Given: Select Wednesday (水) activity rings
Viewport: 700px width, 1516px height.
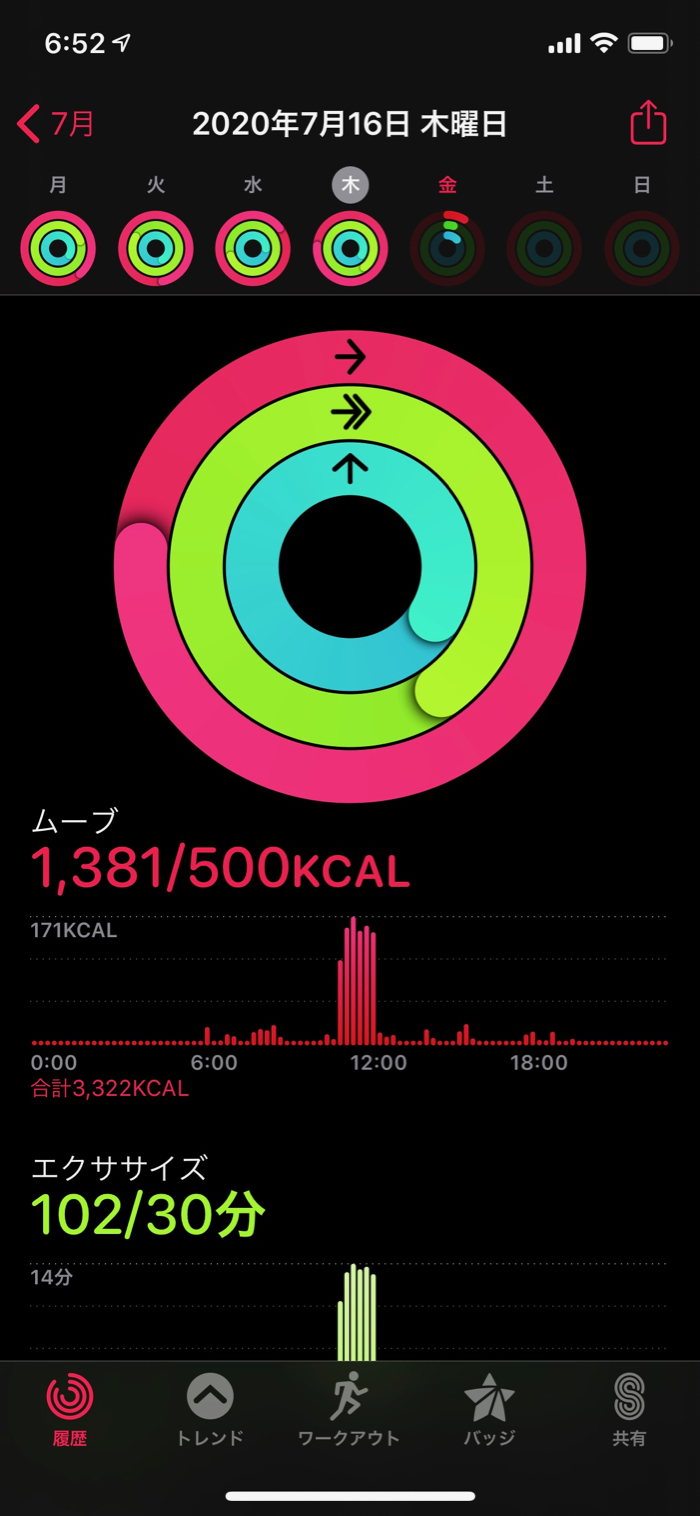Looking at the screenshot, I should click(253, 248).
